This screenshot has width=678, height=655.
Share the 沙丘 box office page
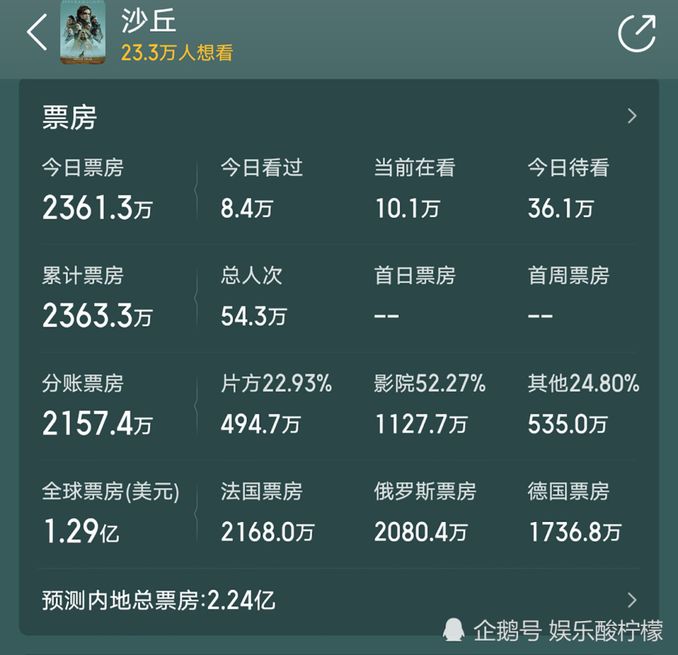coord(636,33)
